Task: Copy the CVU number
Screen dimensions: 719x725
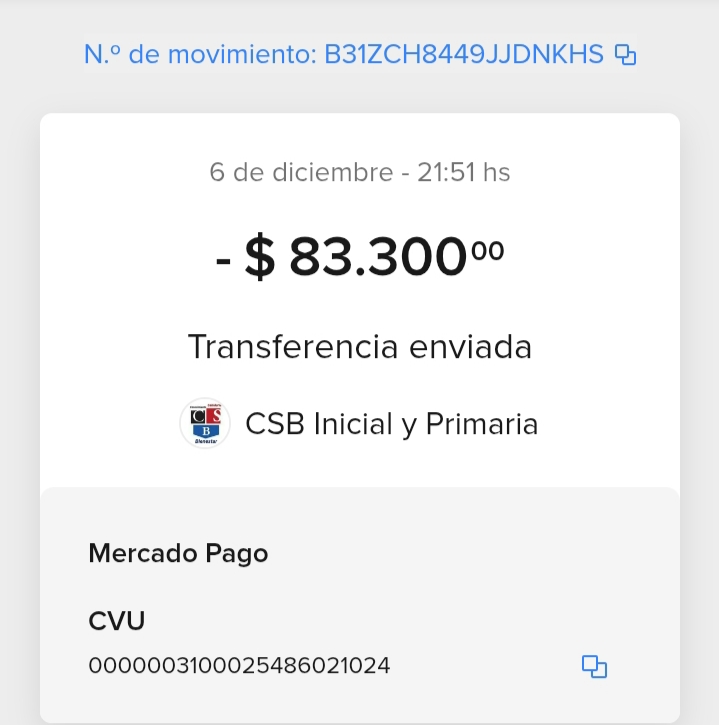Action: coord(595,666)
